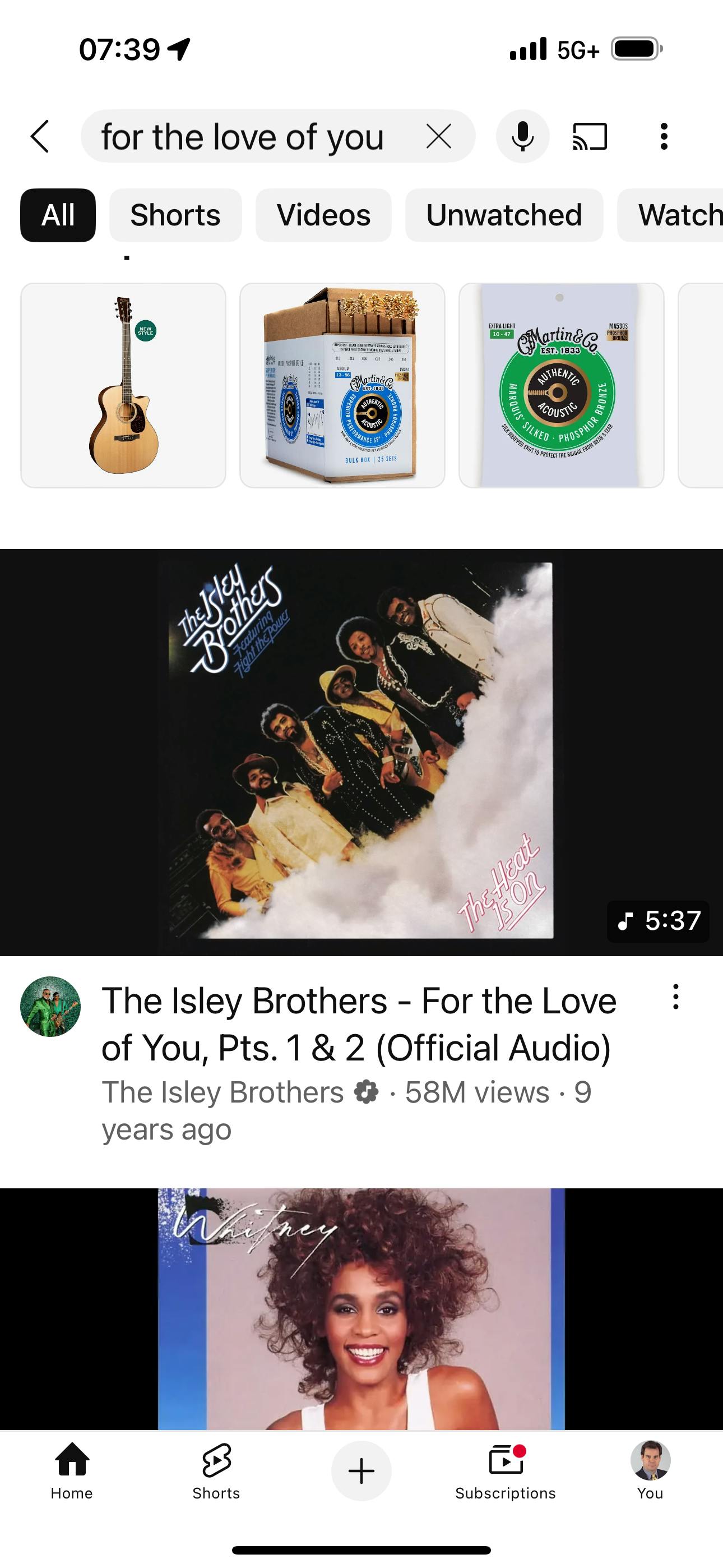Open options for the Isley Brothers video
Image resolution: width=723 pixels, height=1568 pixels.
point(675,997)
